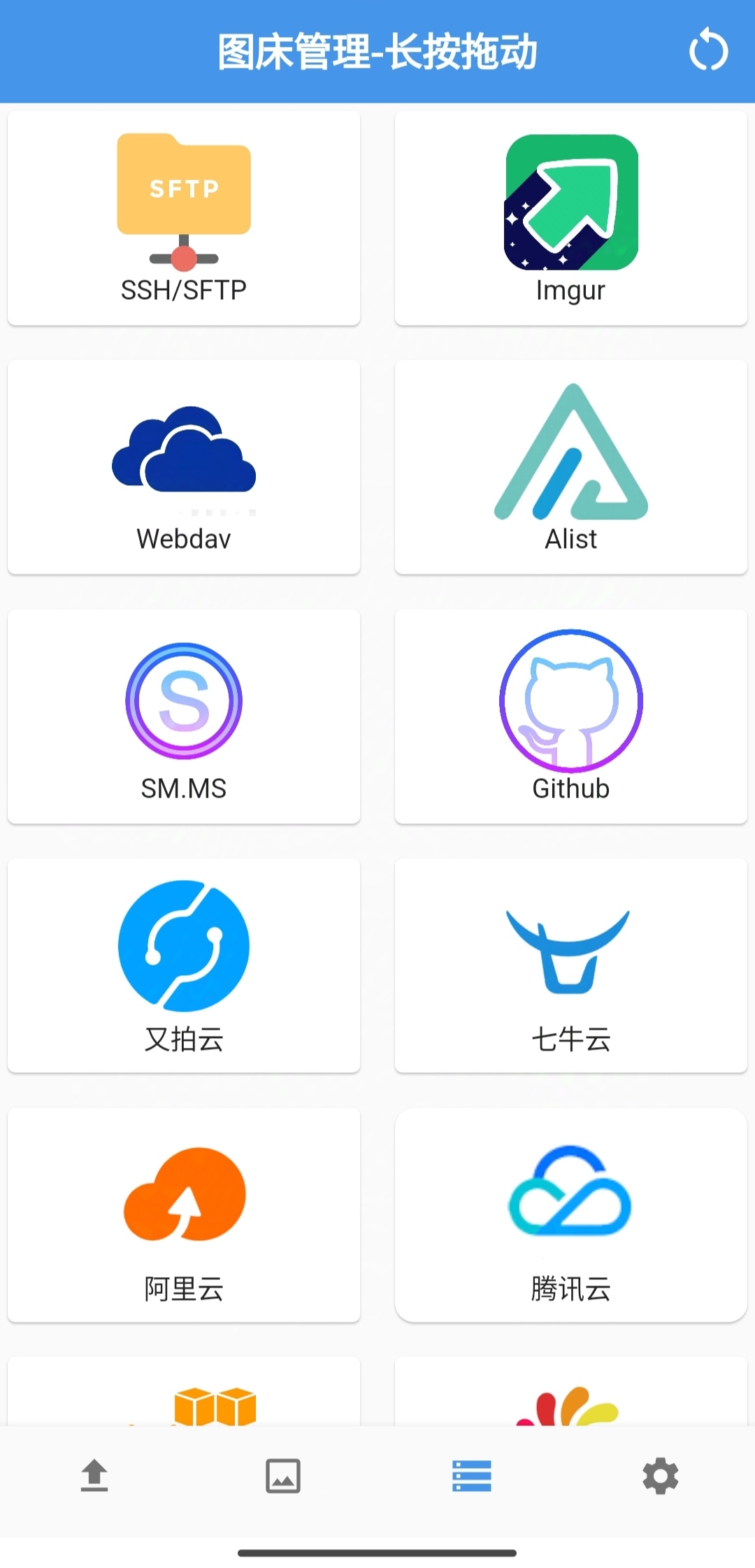Viewport: 755px width, 1568px height.
Task: Open the Imgur image host
Action: 571,218
